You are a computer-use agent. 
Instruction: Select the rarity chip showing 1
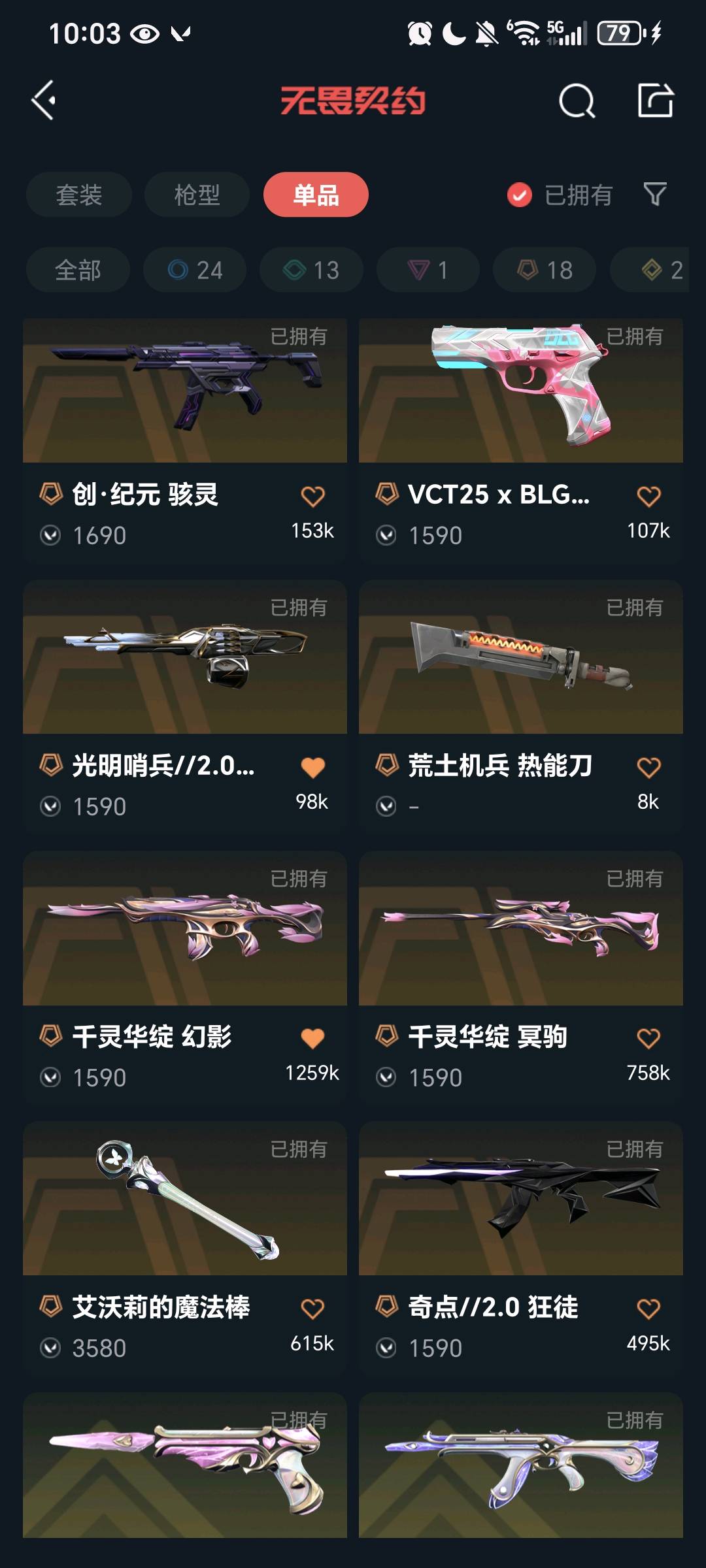coord(428,270)
